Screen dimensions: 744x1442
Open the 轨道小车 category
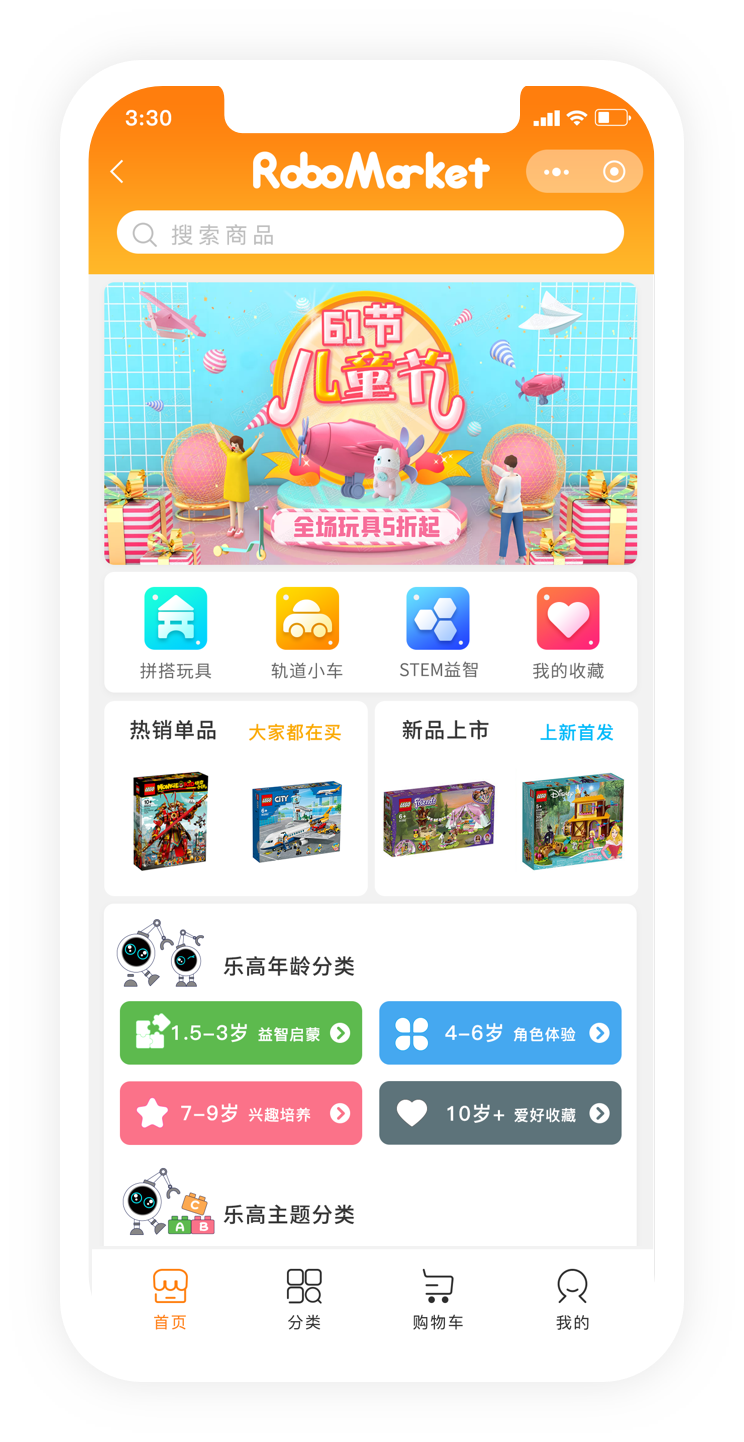pyautogui.click(x=307, y=632)
